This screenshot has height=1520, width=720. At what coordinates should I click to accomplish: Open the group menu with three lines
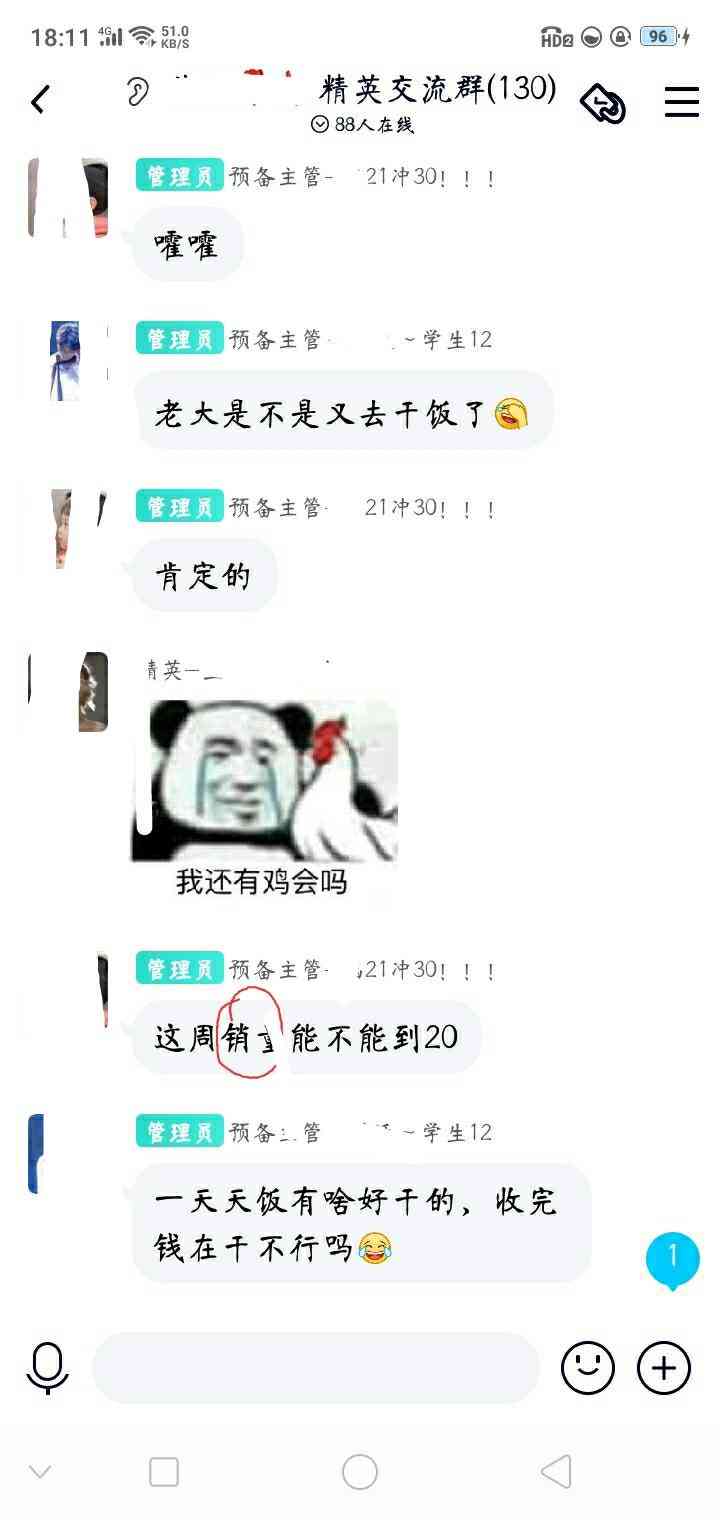coord(681,101)
